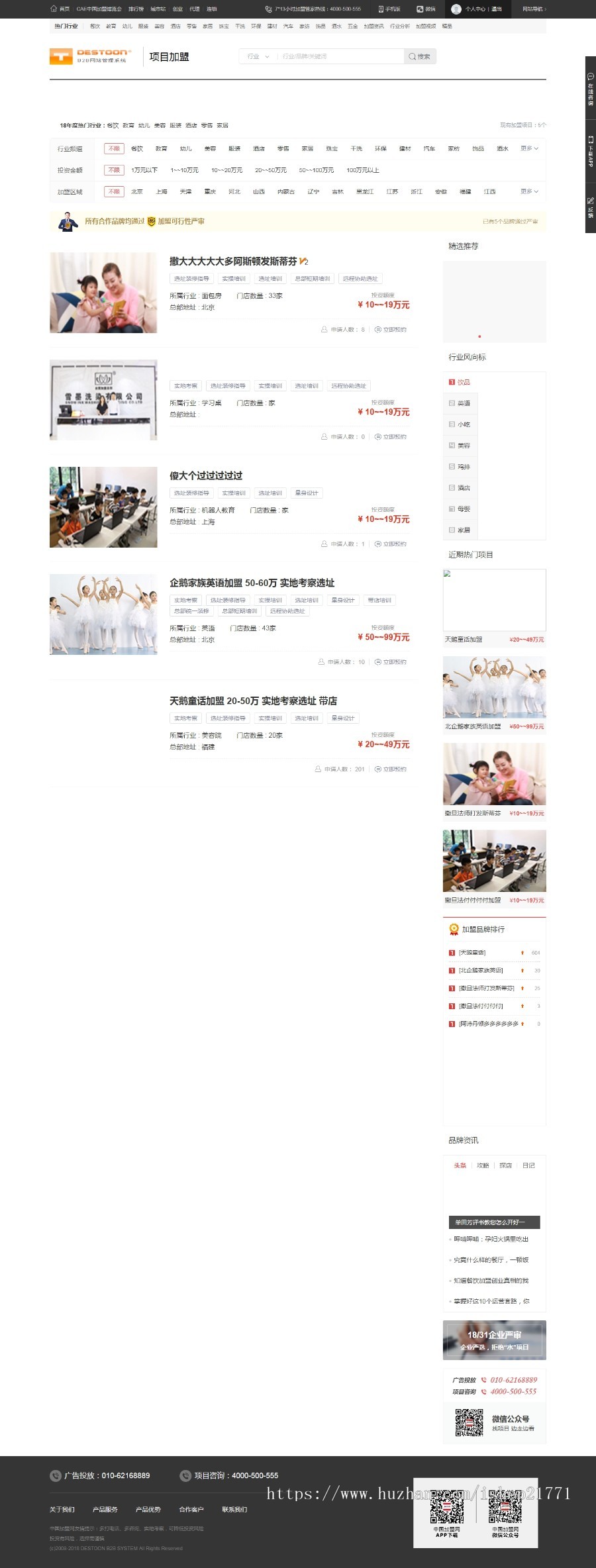Viewport: 596px width, 1568px height.
Task: Open 个人中心 in the top bar
Action: click(x=475, y=9)
